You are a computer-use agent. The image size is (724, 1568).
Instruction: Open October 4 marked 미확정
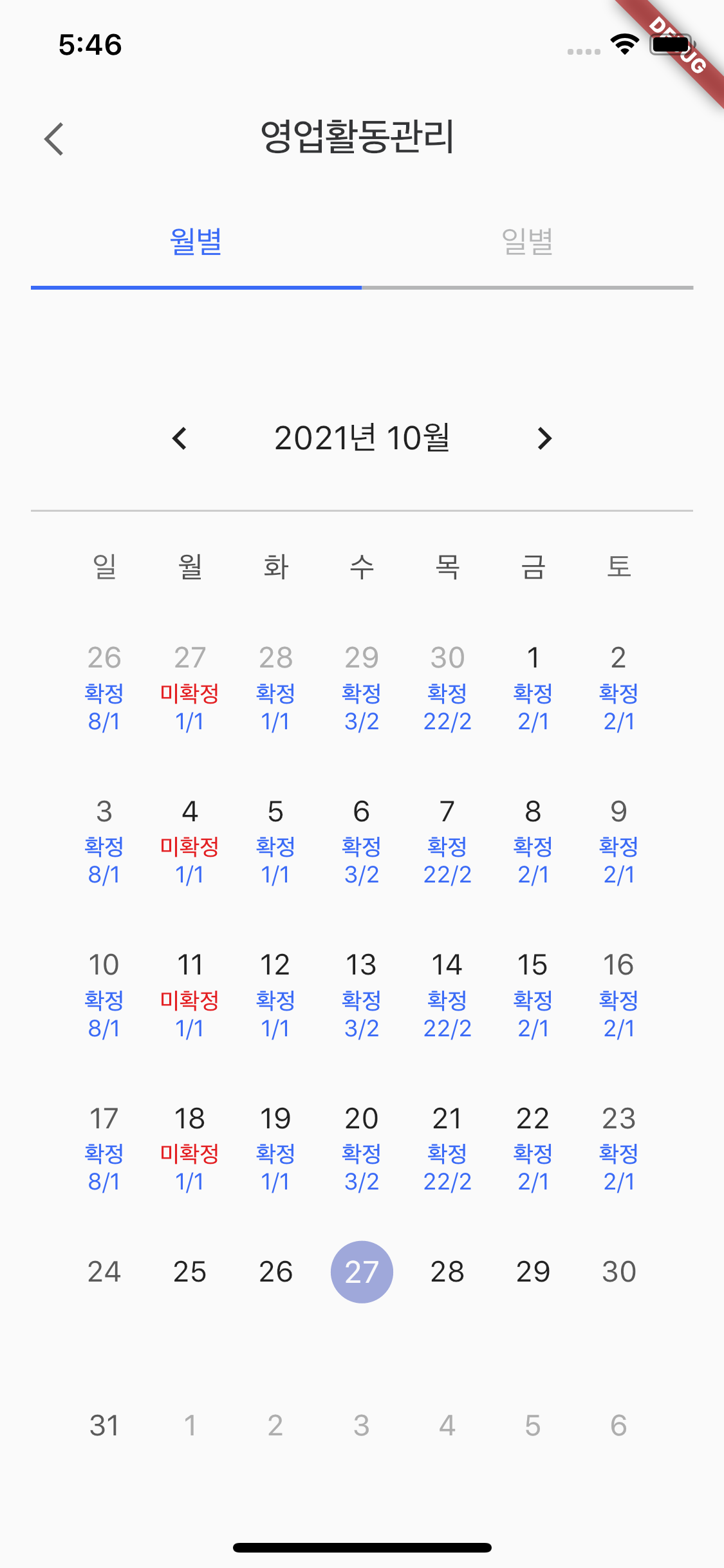[x=190, y=842]
